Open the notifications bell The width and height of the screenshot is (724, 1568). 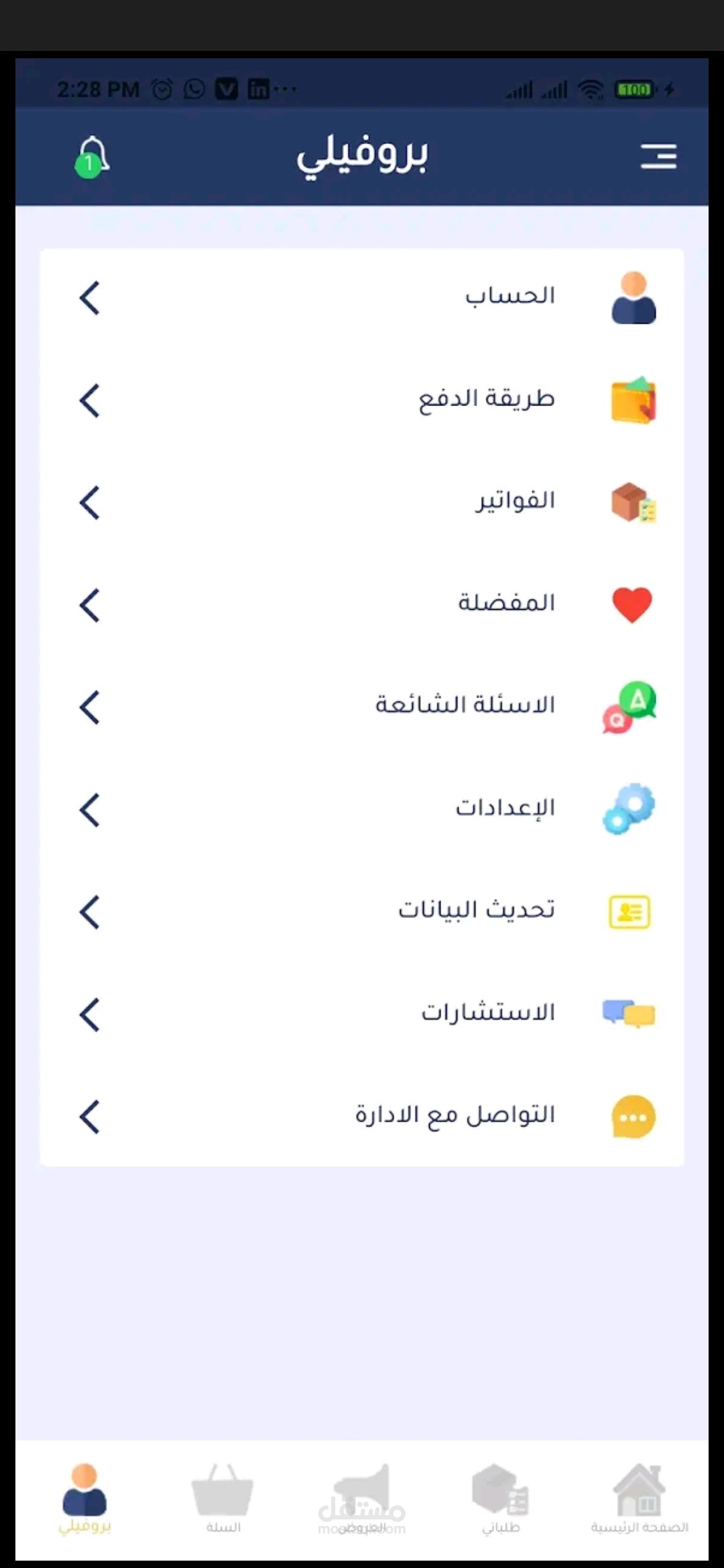coord(92,157)
